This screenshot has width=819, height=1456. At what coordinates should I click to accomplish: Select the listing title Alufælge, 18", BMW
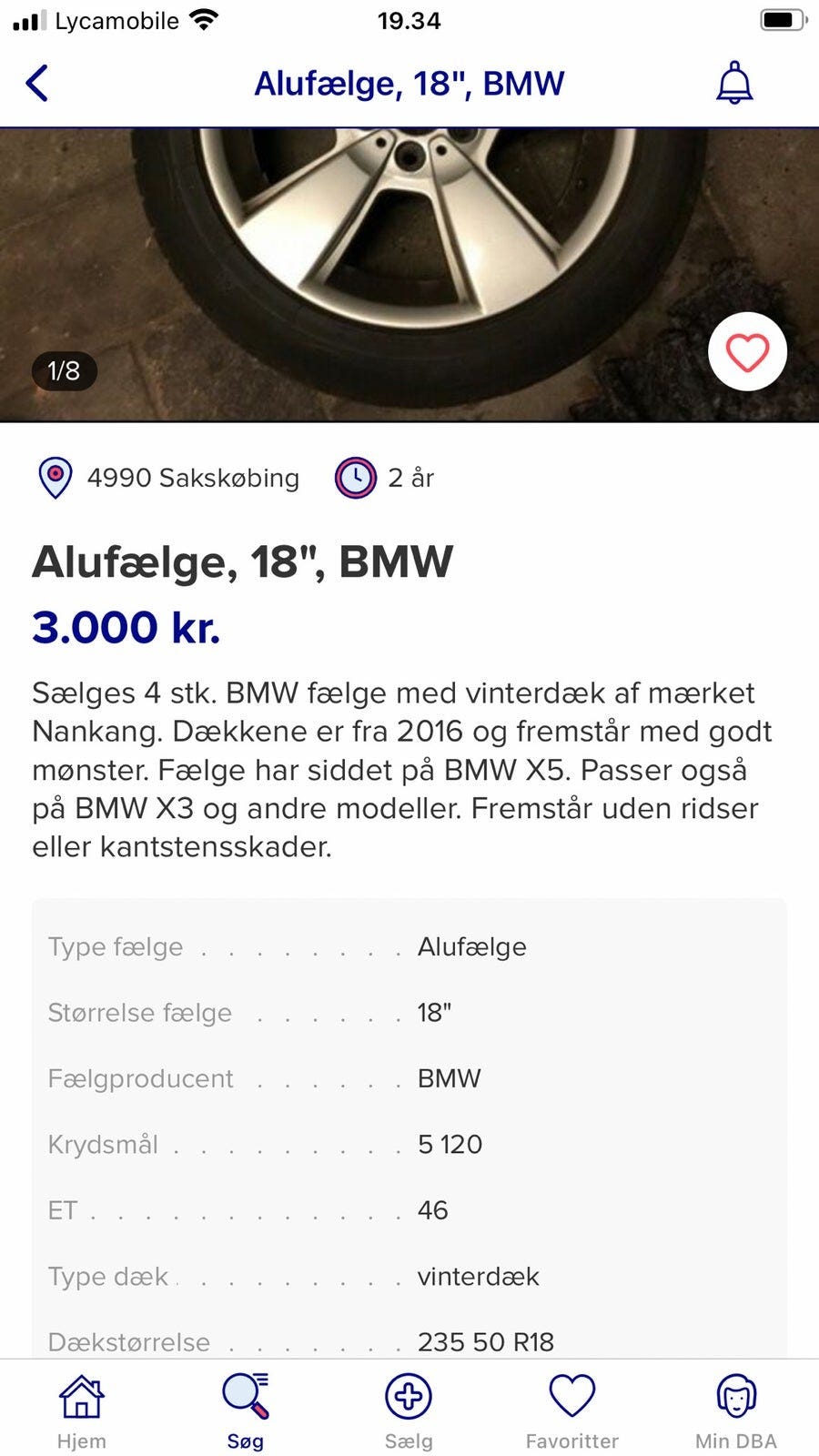(x=241, y=561)
